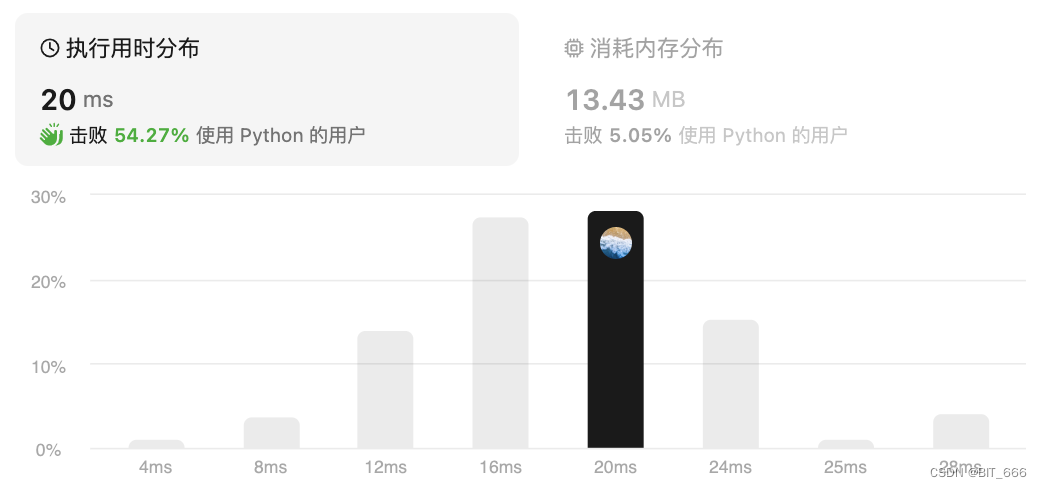Tap the 16ms bar in the chart
Viewport: 1042px width, 488px height.
(500, 332)
